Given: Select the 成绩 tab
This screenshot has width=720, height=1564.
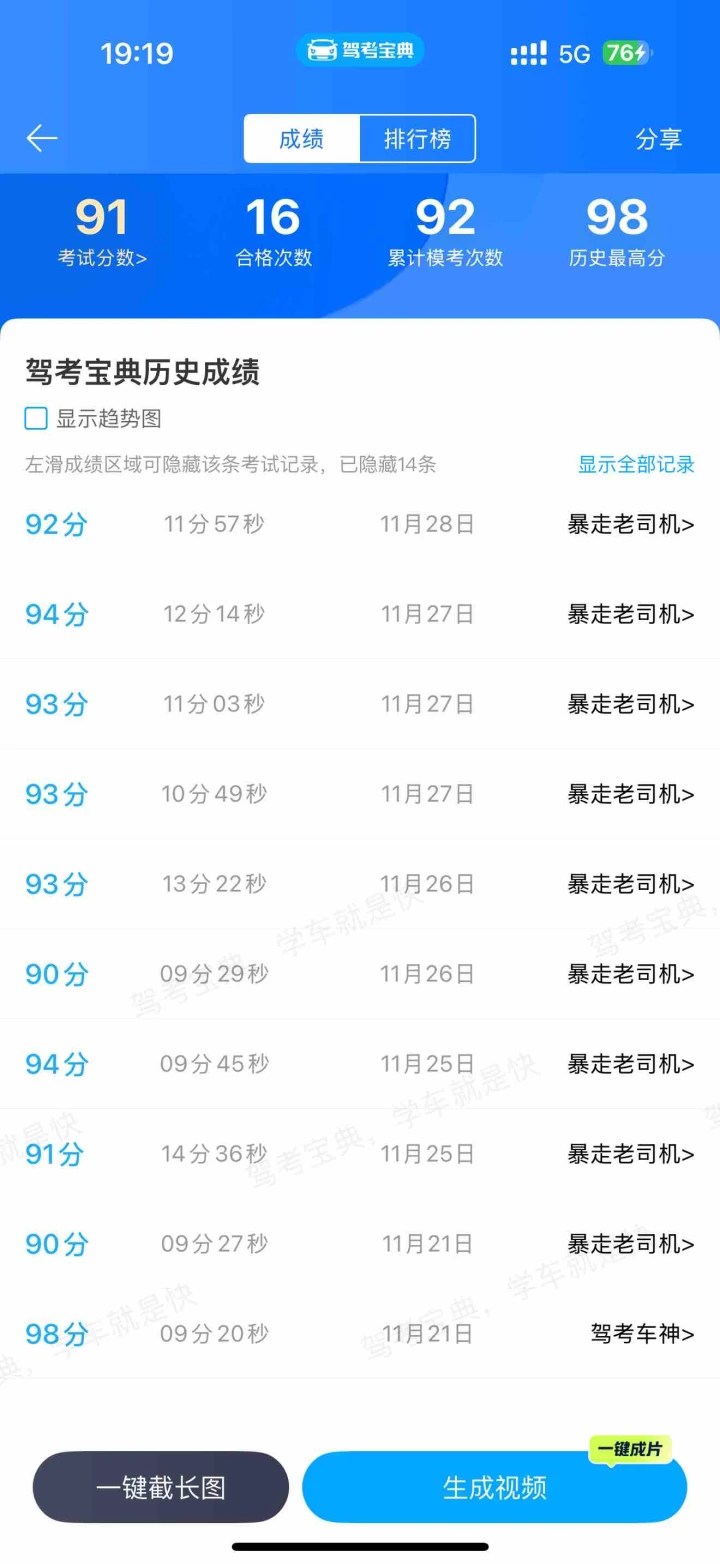Looking at the screenshot, I should point(301,139).
